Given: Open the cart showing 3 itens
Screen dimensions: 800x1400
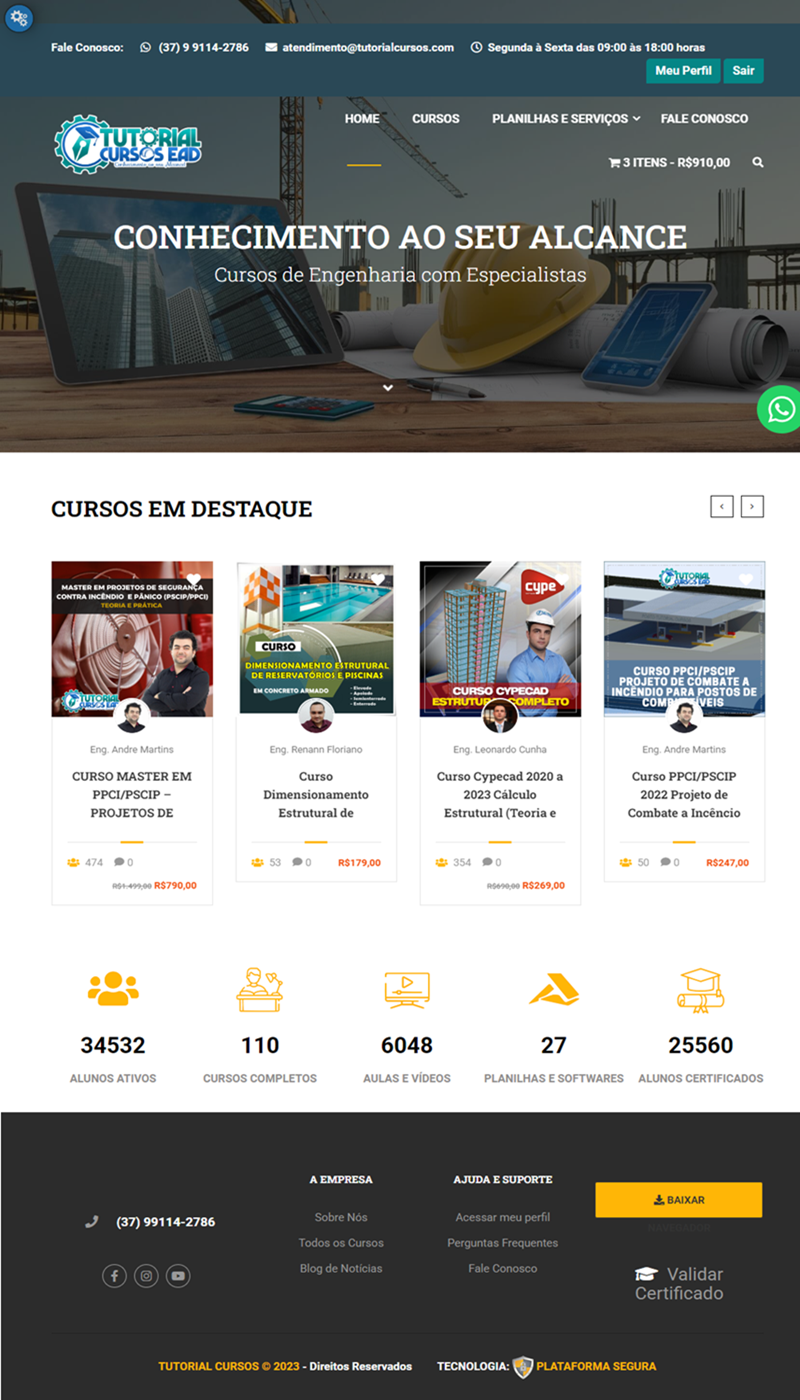Looking at the screenshot, I should [x=669, y=162].
